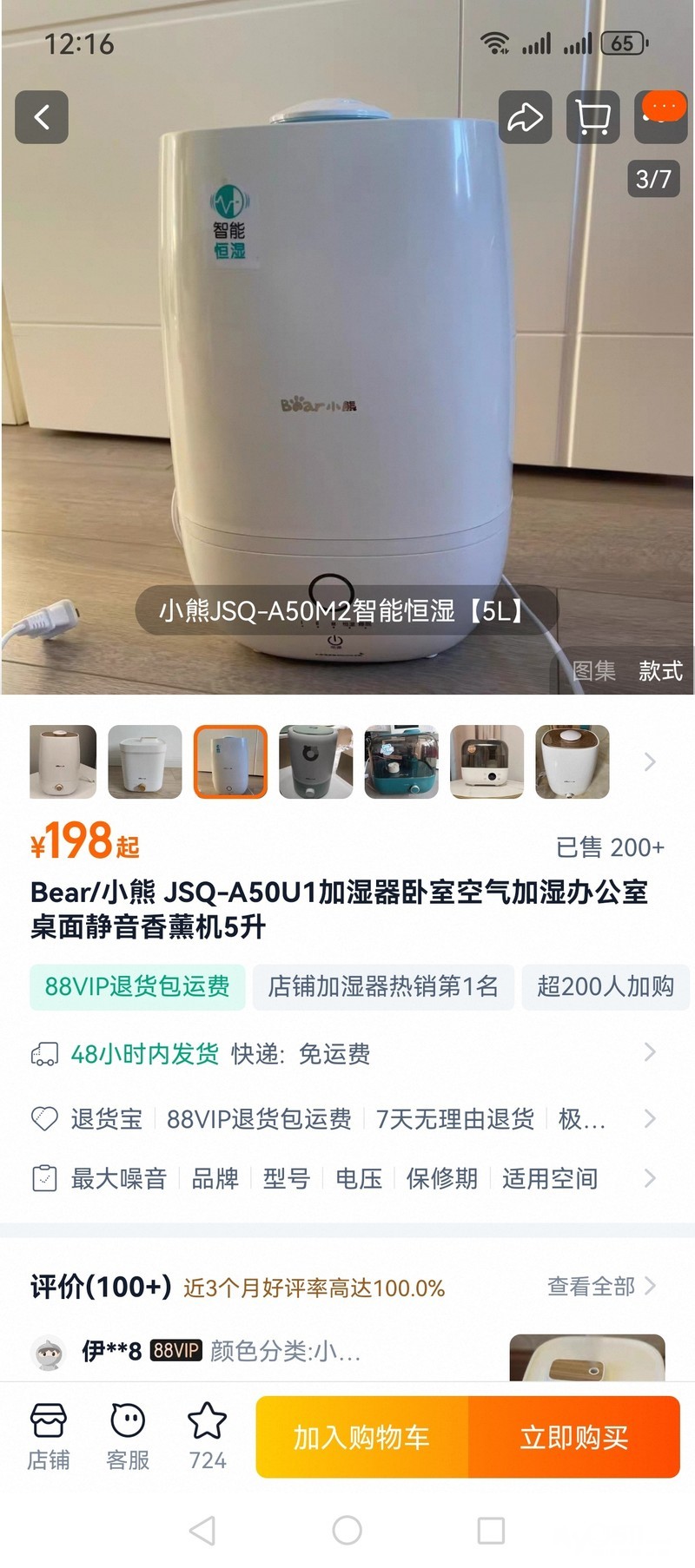
Task: Share this humidifier product
Action: (525, 116)
